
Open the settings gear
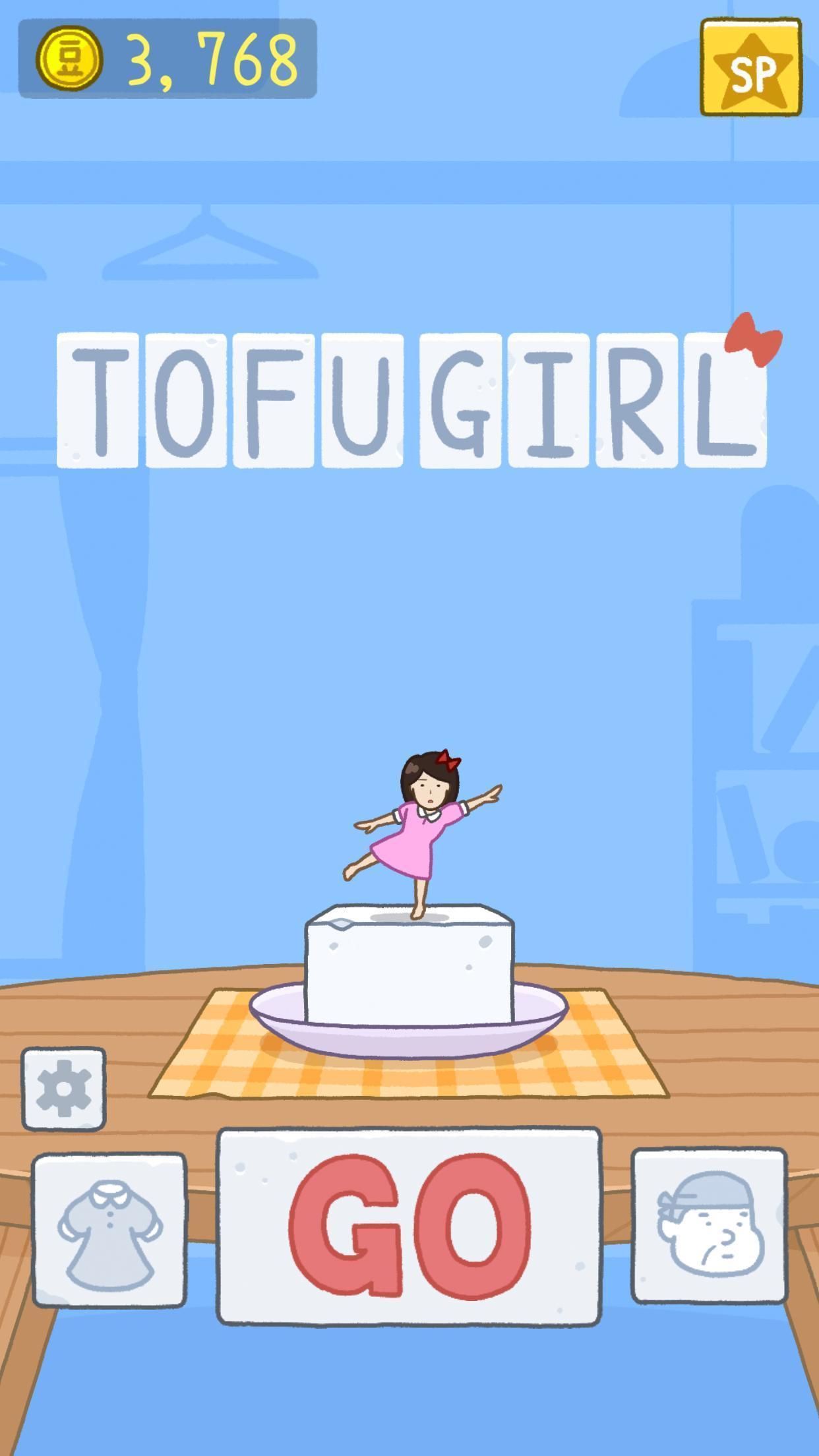(x=63, y=1089)
